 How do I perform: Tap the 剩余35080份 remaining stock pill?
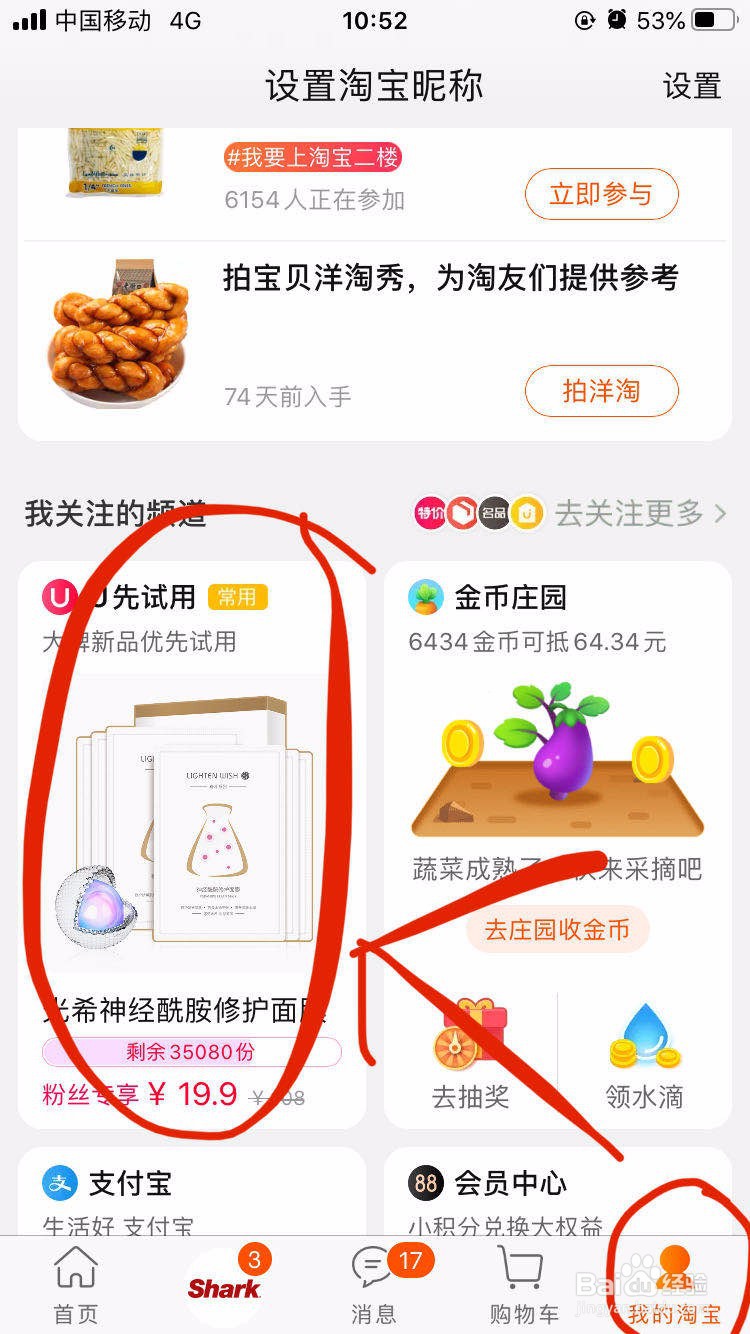point(190,1052)
